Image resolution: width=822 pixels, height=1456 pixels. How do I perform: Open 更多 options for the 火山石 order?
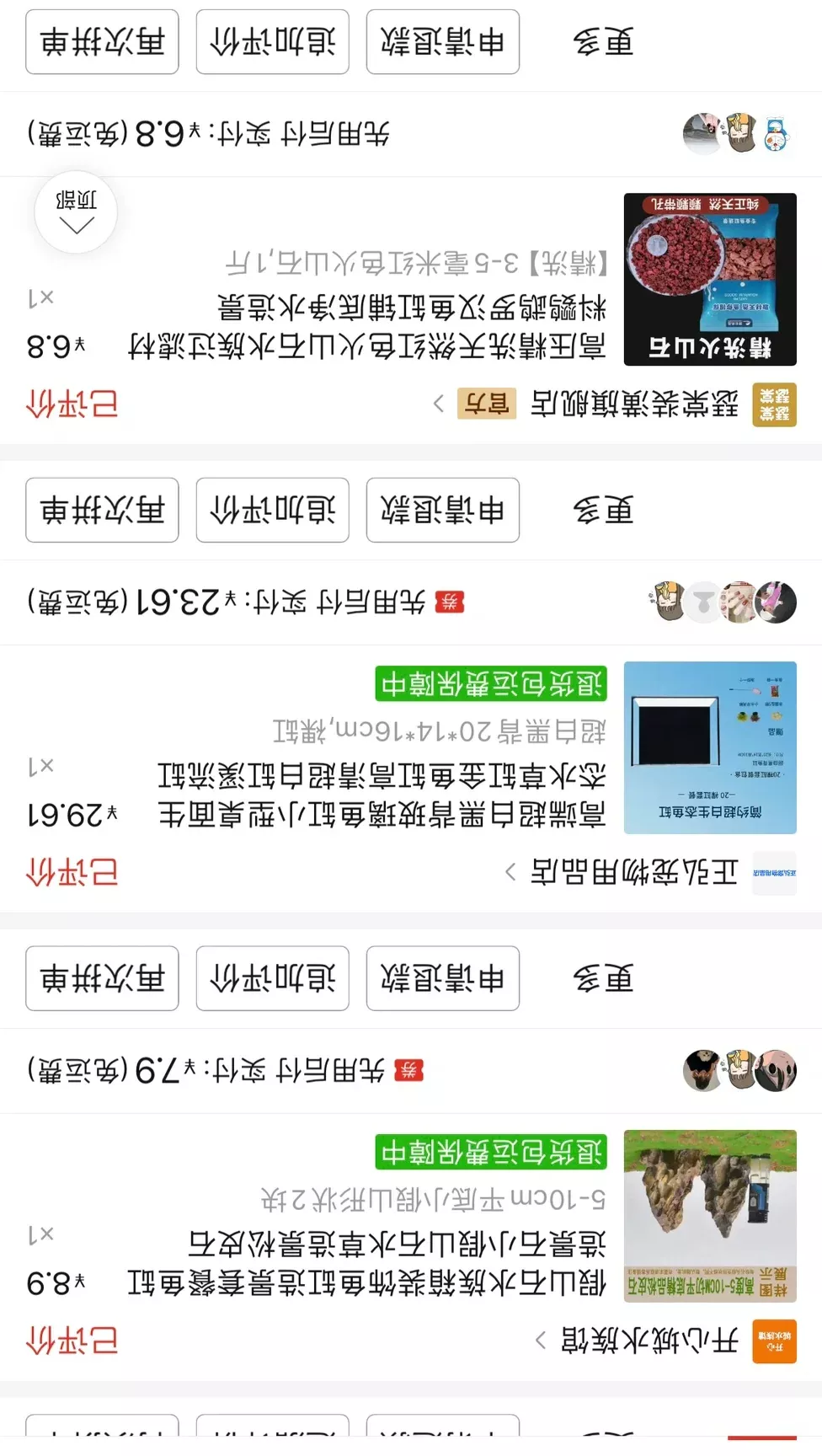pos(603,41)
